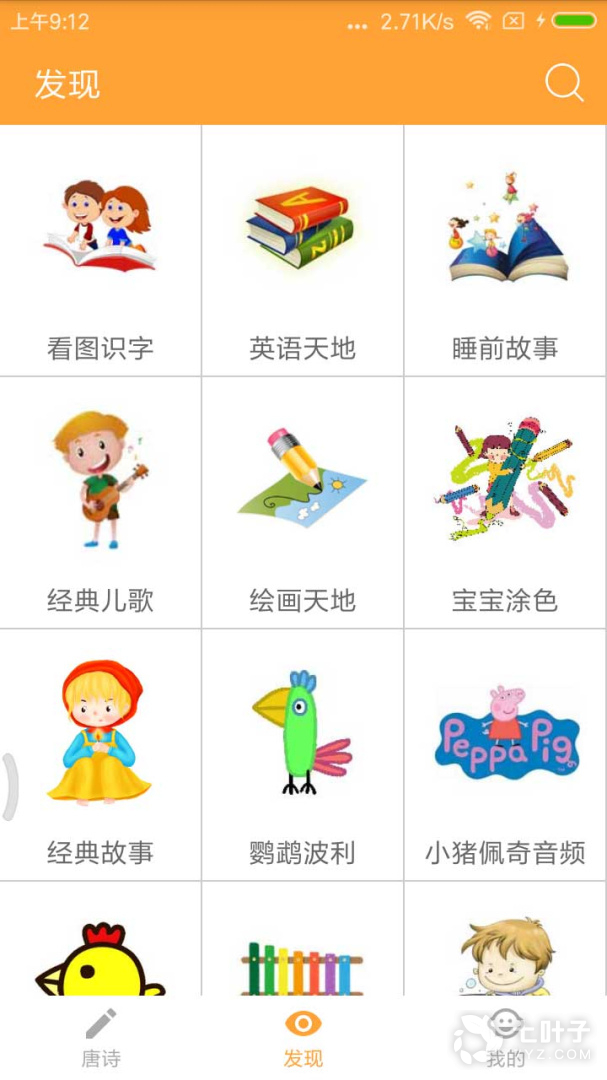Open 睡前故事 bedtime stories
Viewport: 607px width, 1080px height.
point(505,251)
